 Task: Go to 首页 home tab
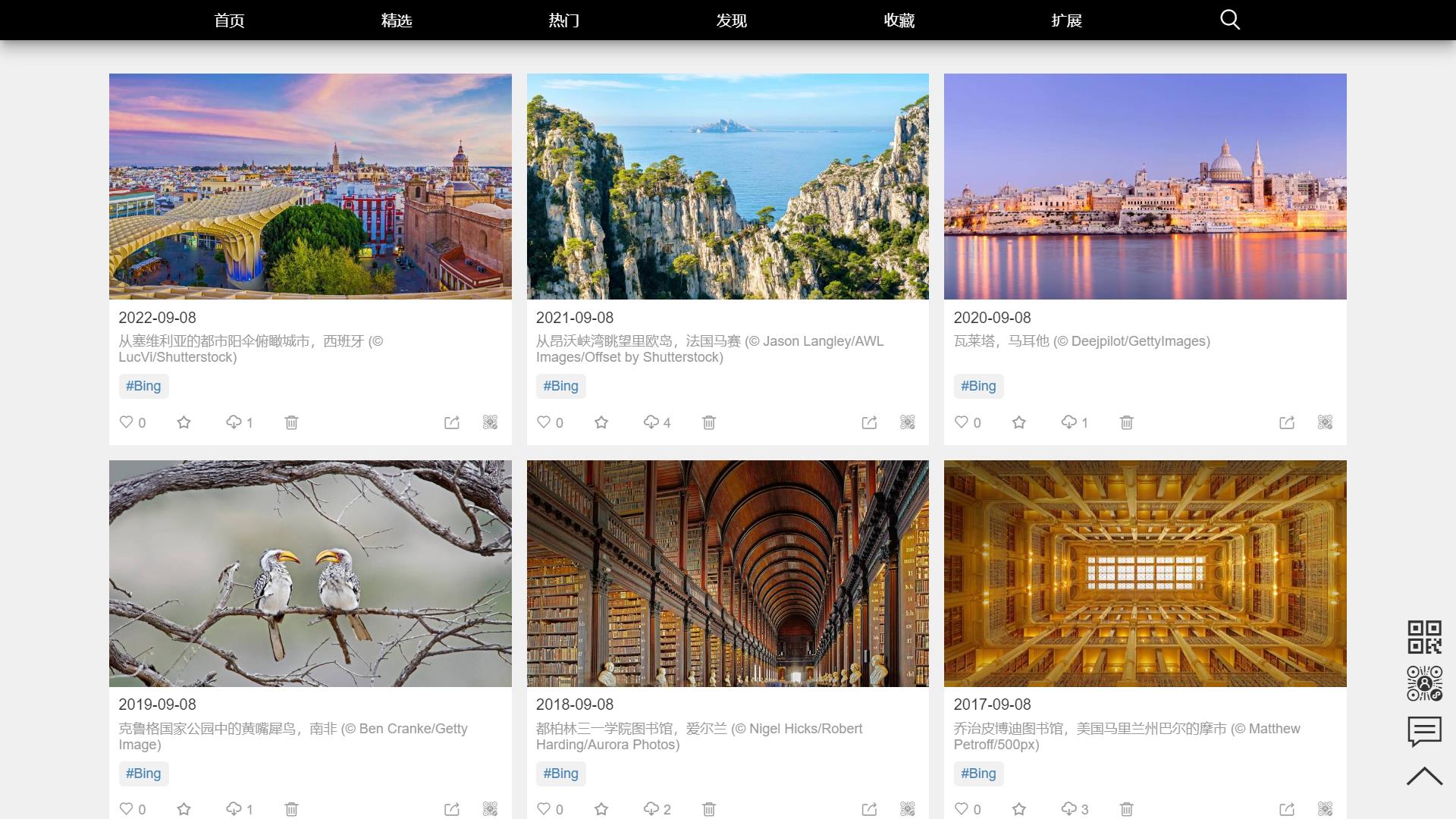point(229,20)
